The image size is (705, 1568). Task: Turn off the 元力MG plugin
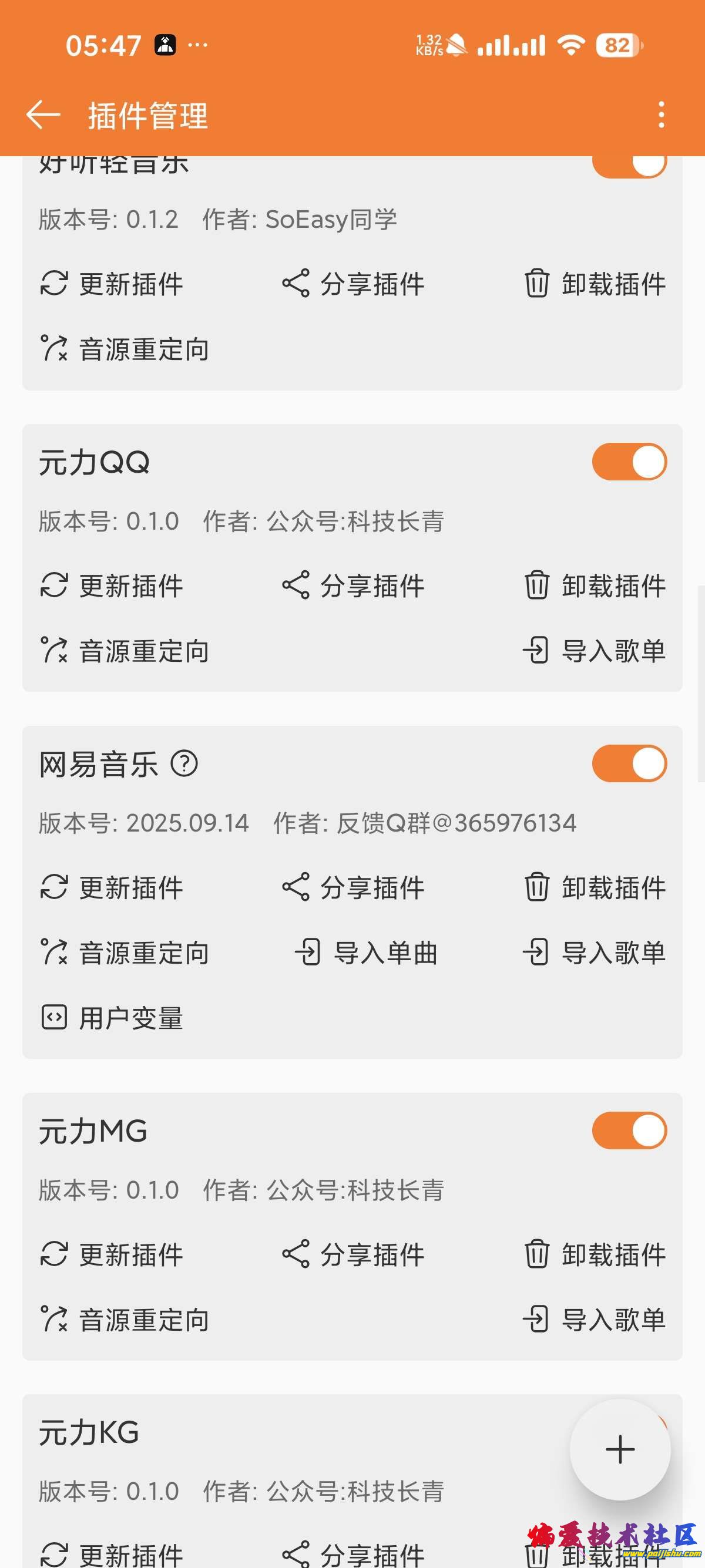click(629, 1130)
